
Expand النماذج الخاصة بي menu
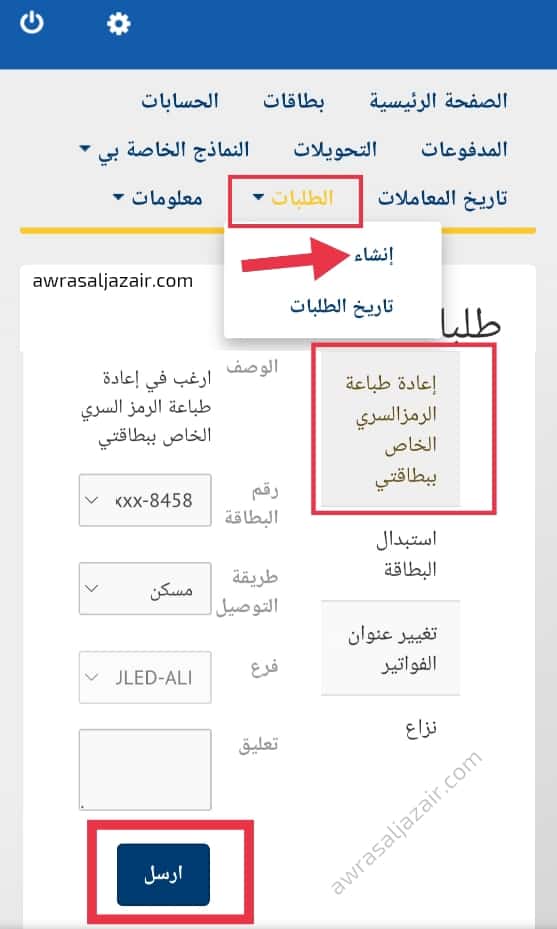click(164, 149)
